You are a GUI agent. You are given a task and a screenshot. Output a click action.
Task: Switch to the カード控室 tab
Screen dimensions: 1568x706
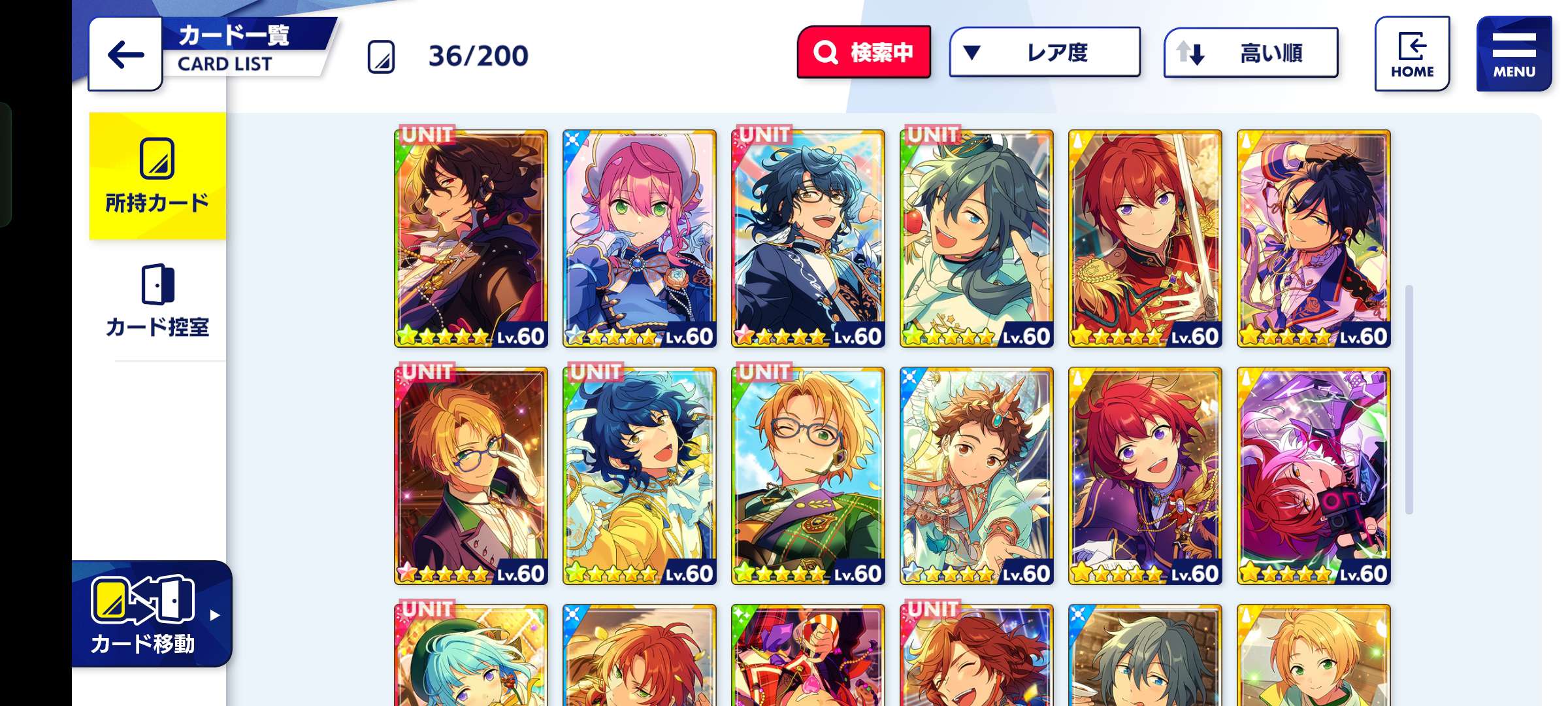[x=157, y=301]
